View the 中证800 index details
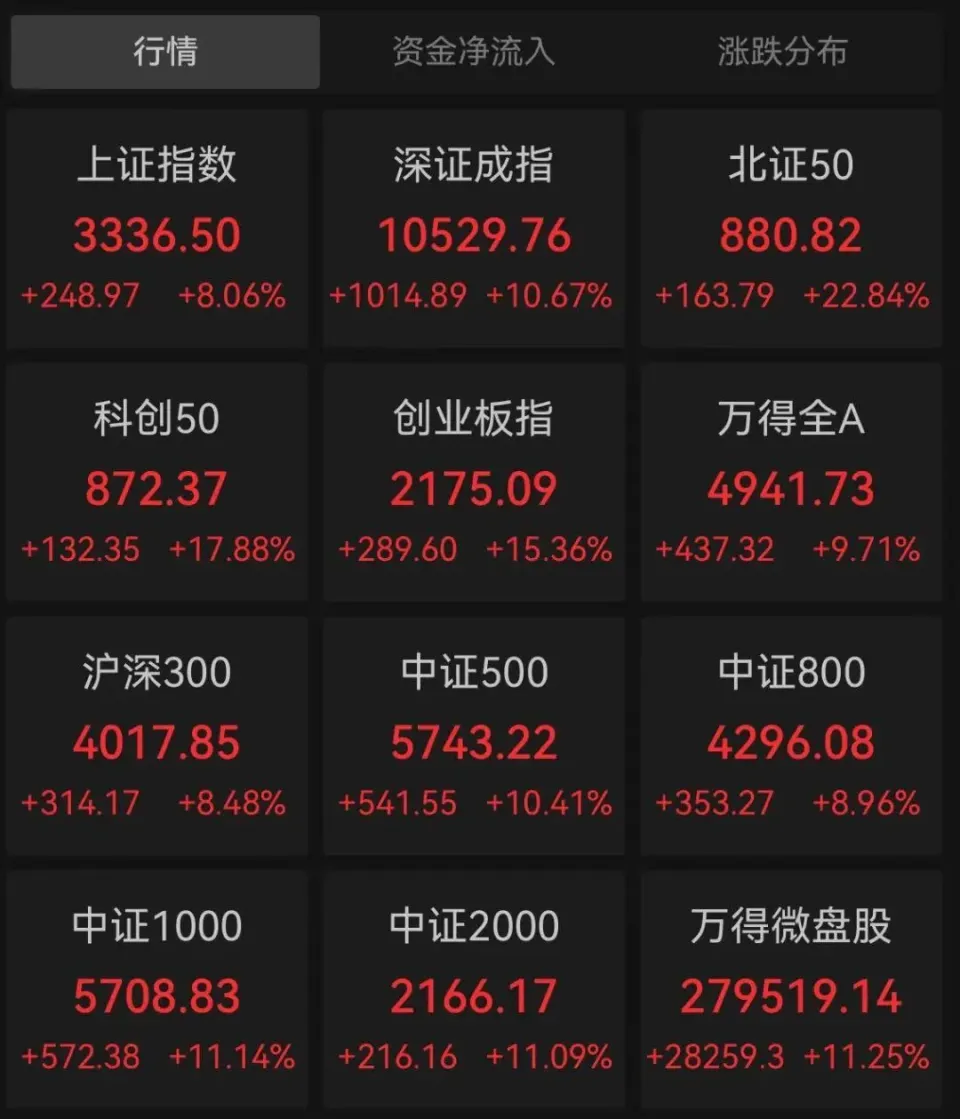This screenshot has height=1119, width=960. coord(791,737)
